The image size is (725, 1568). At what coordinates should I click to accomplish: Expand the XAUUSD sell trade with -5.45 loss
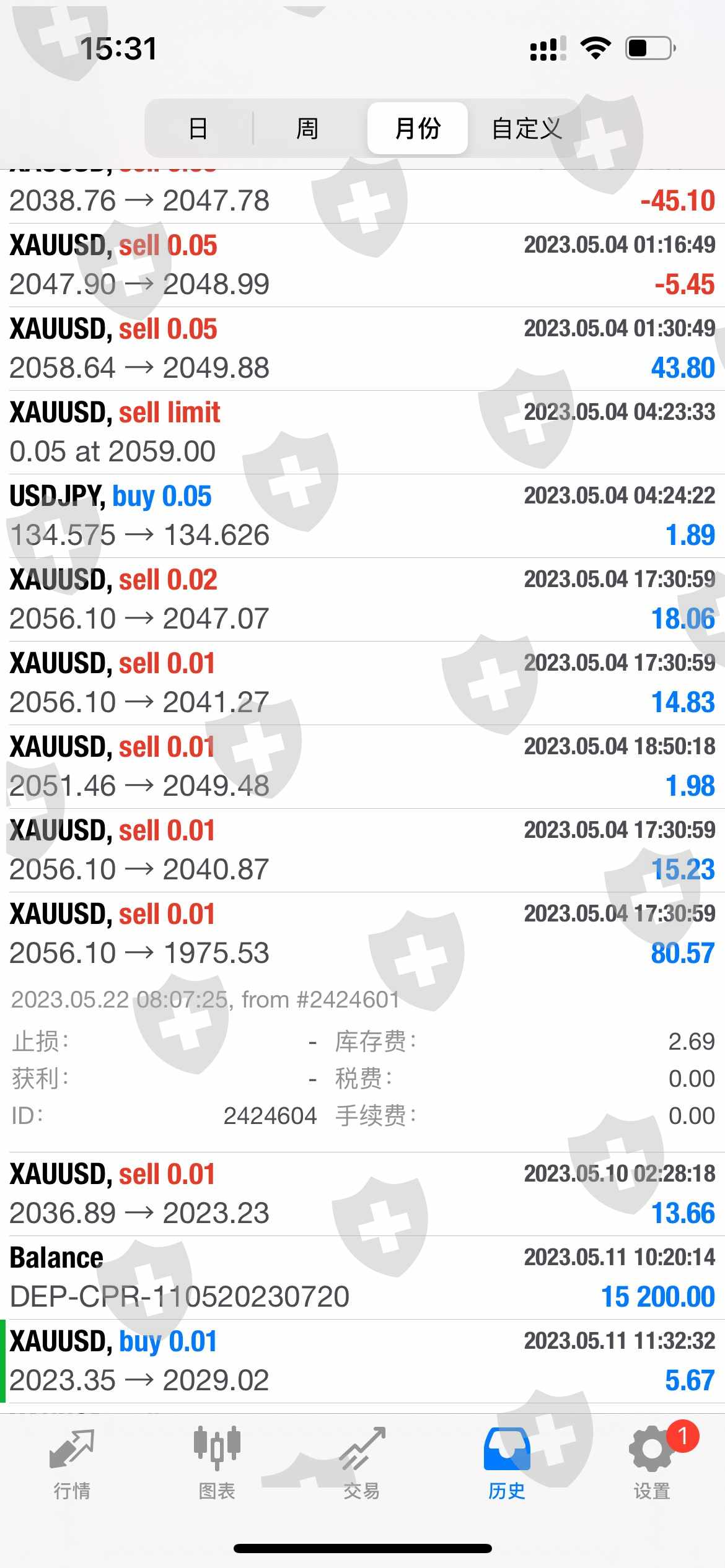[x=362, y=265]
